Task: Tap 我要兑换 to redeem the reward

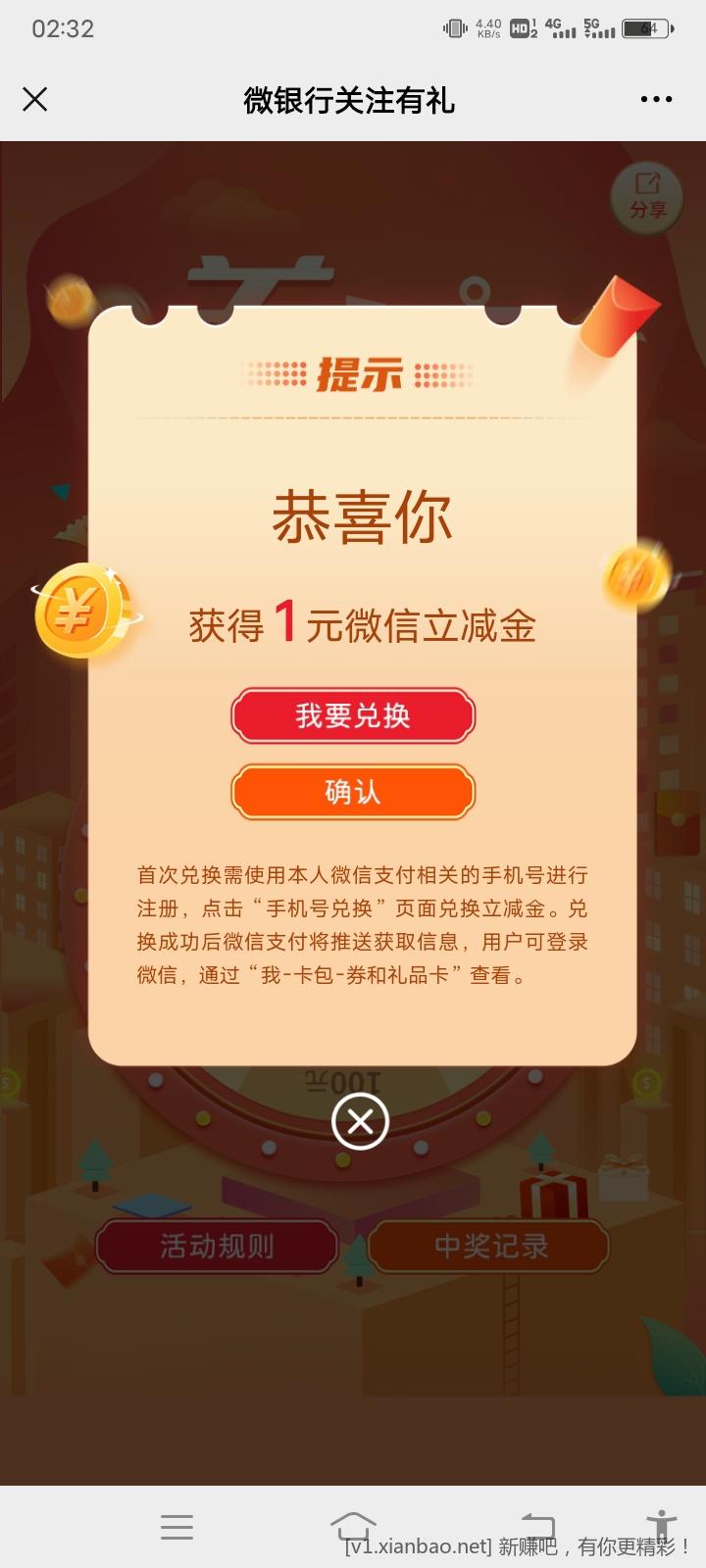Action: (x=353, y=715)
